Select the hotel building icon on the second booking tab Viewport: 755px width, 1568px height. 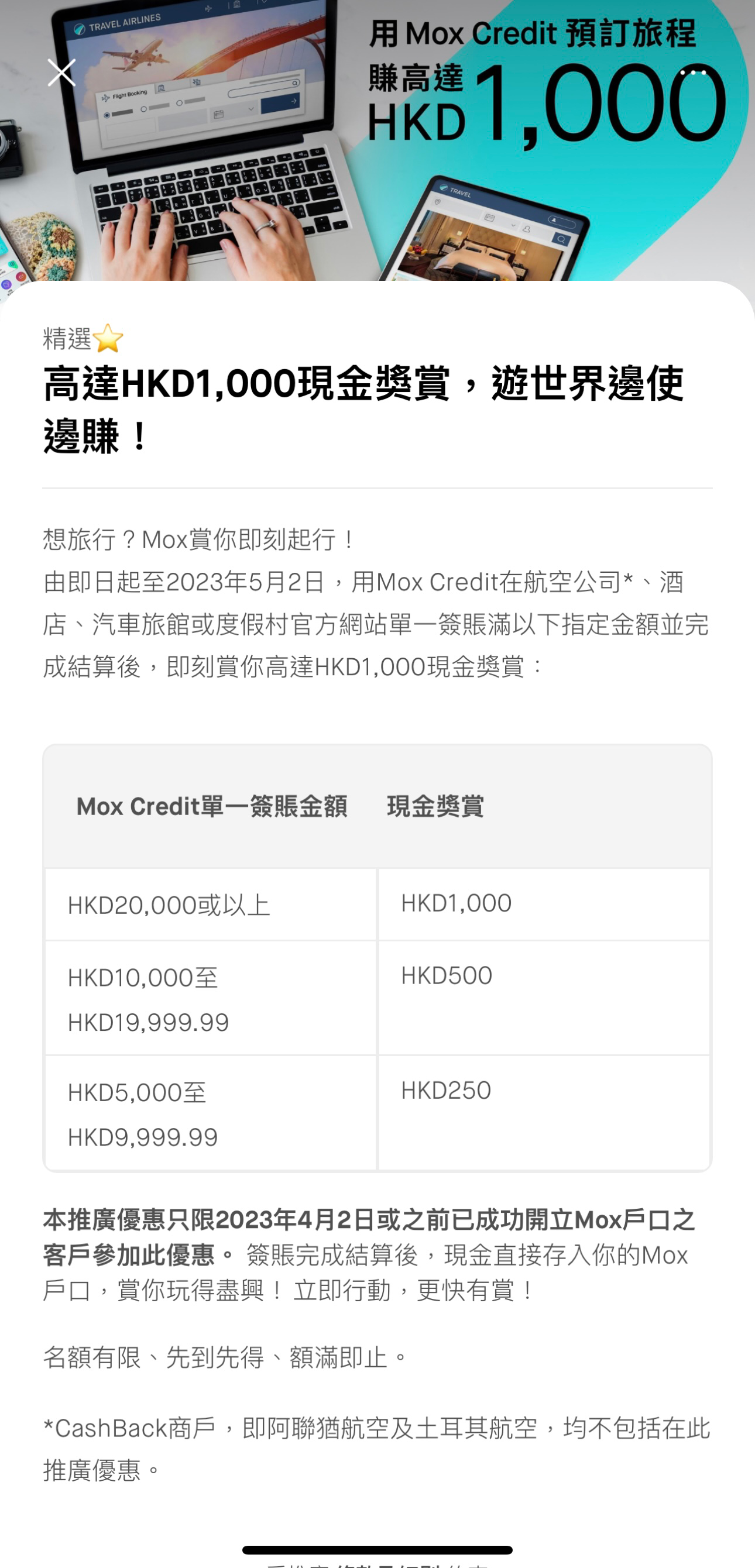162,88
